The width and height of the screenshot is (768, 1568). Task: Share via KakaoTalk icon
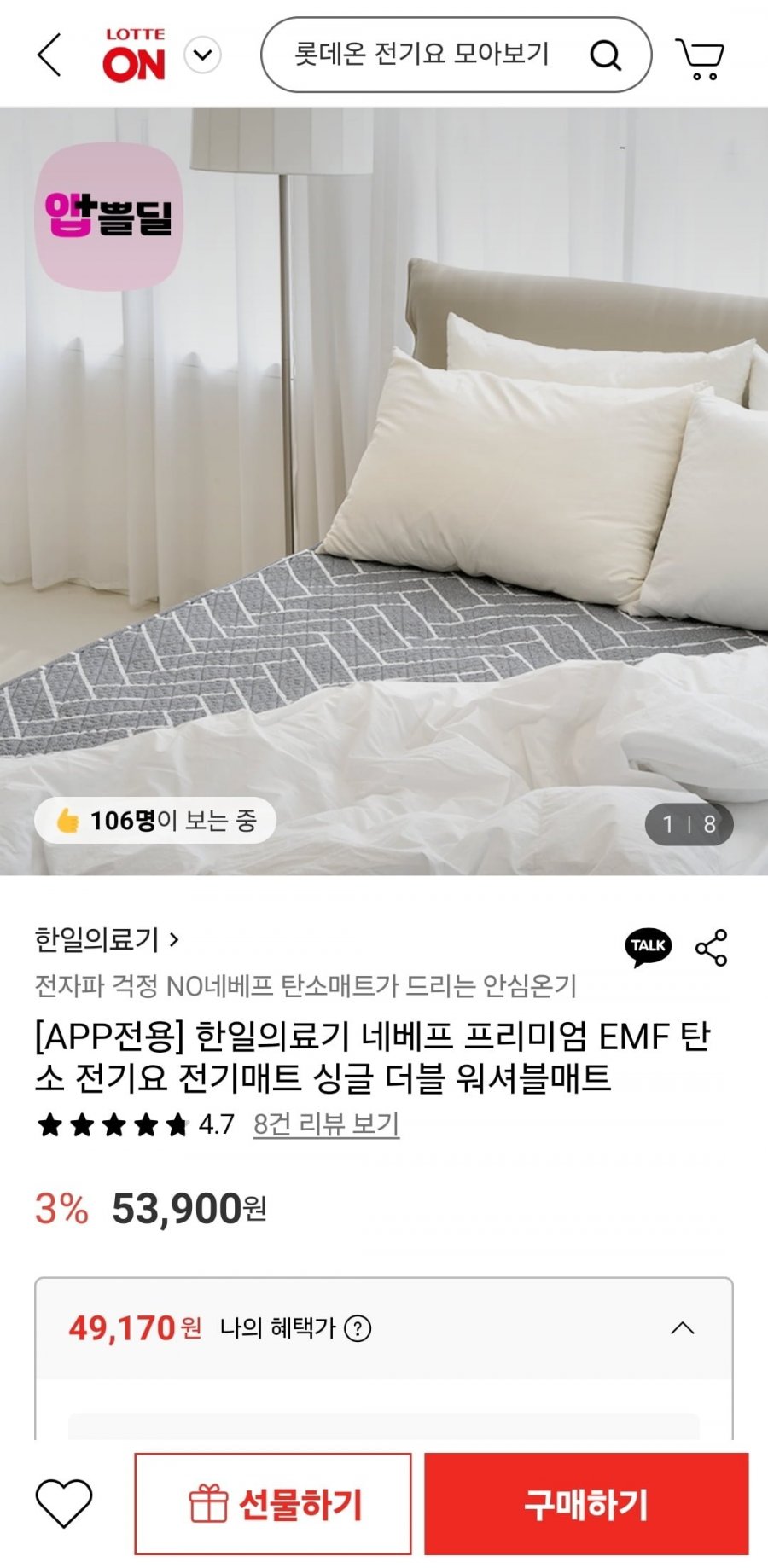pos(649,947)
